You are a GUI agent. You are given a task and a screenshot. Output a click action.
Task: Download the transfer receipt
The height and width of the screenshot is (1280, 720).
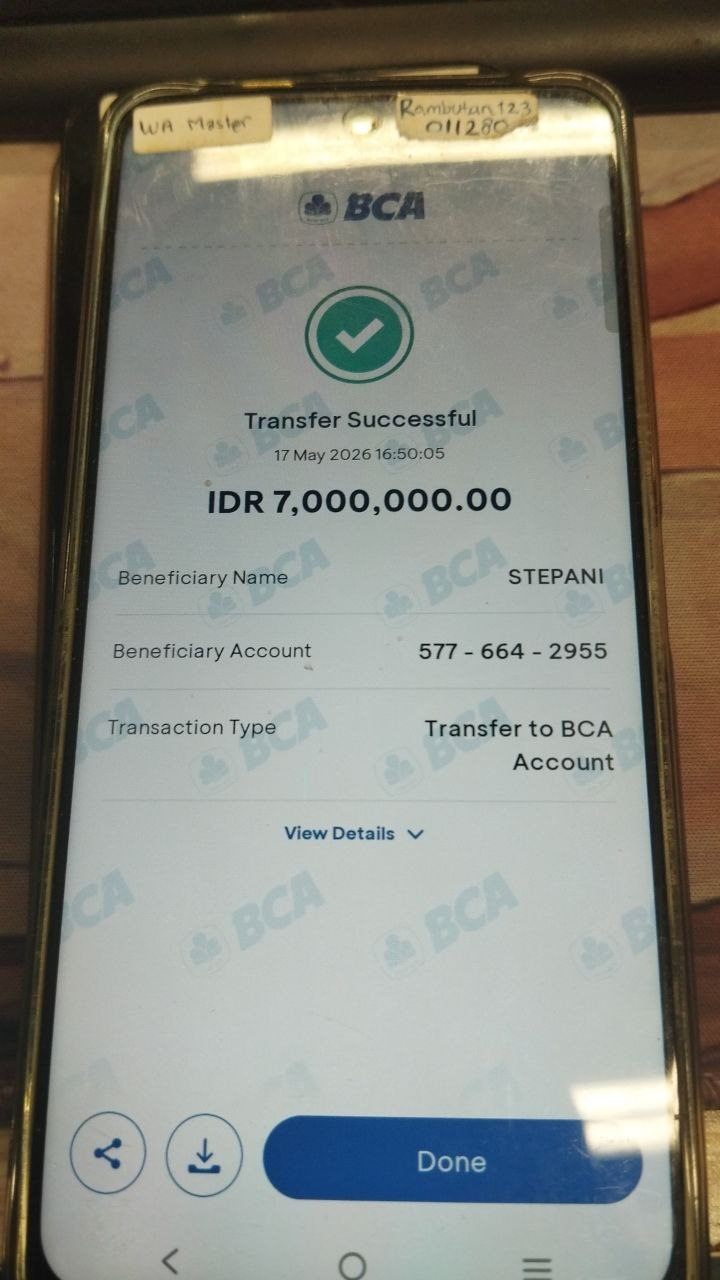[x=204, y=1157]
